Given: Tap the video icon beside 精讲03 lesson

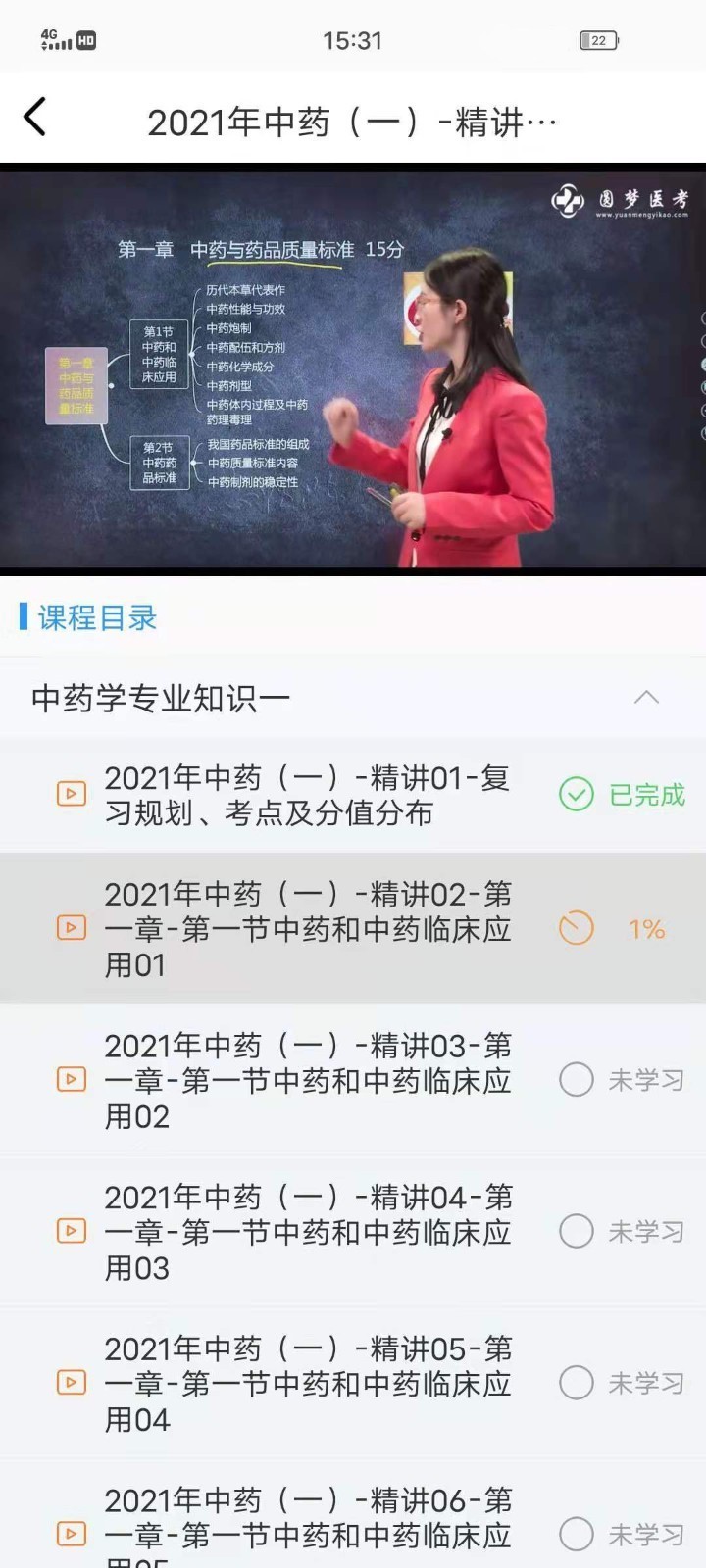Looking at the screenshot, I should 71,1079.
